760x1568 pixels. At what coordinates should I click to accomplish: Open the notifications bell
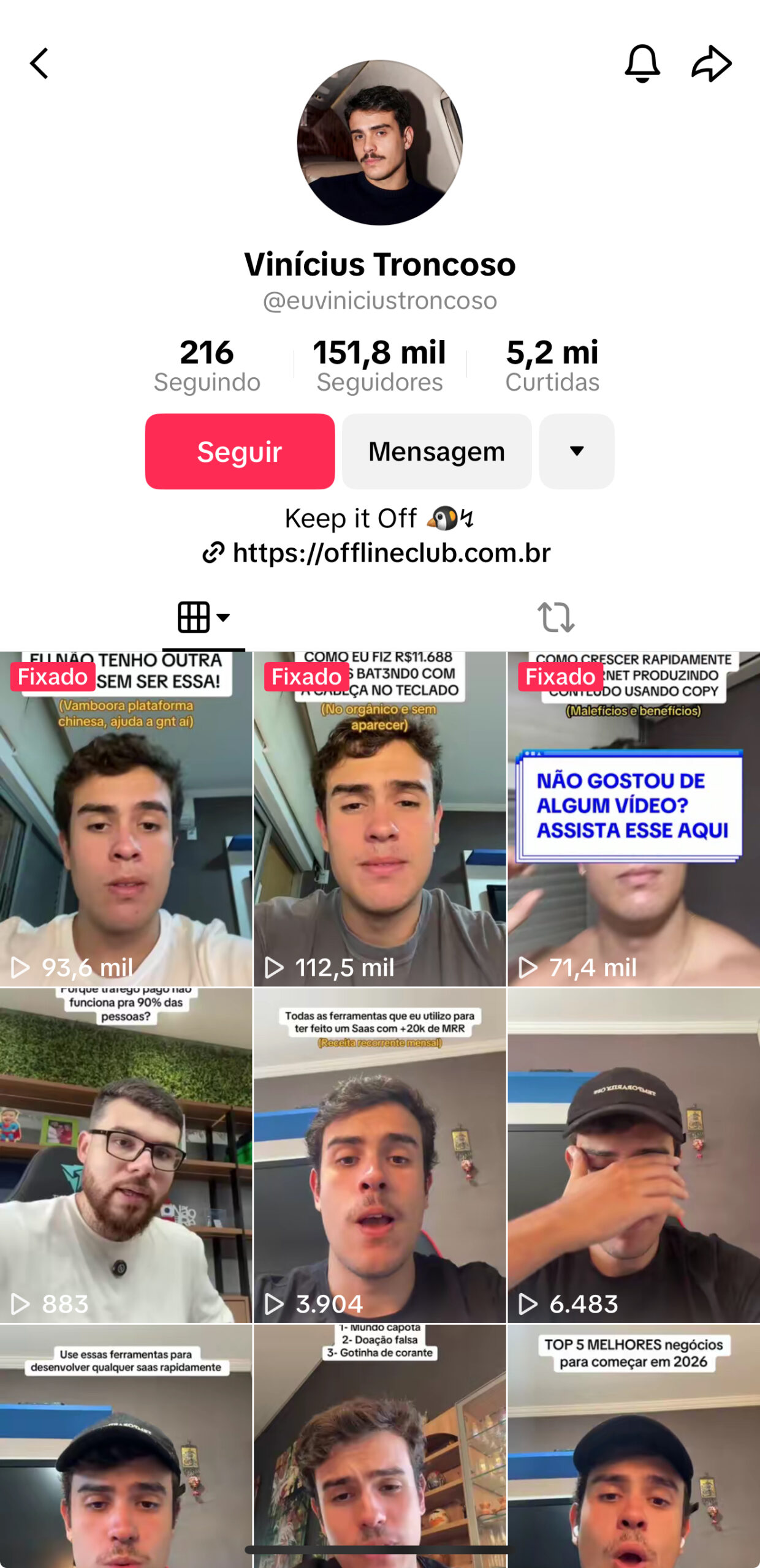click(642, 64)
